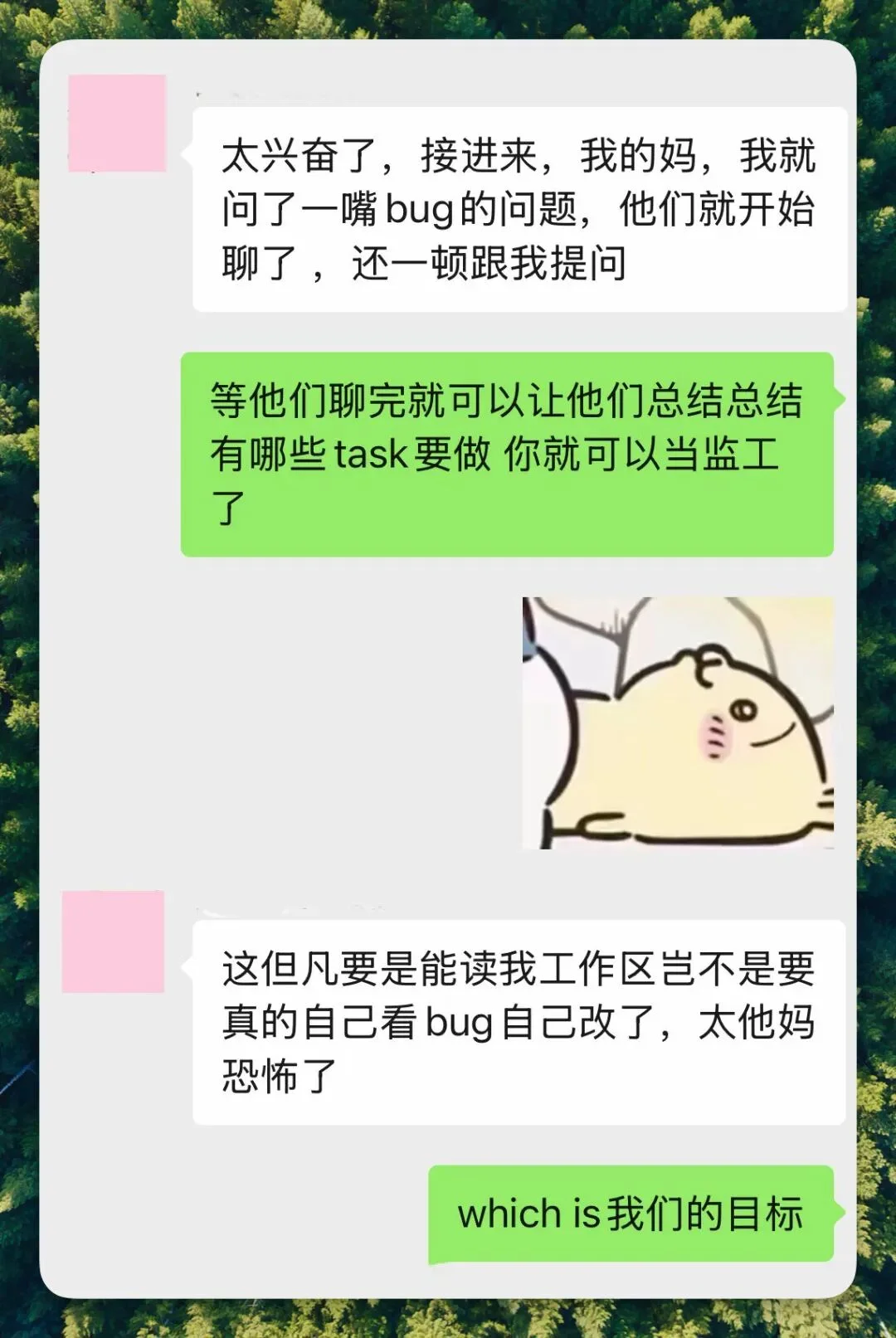Select the chick sticker image

point(676,722)
